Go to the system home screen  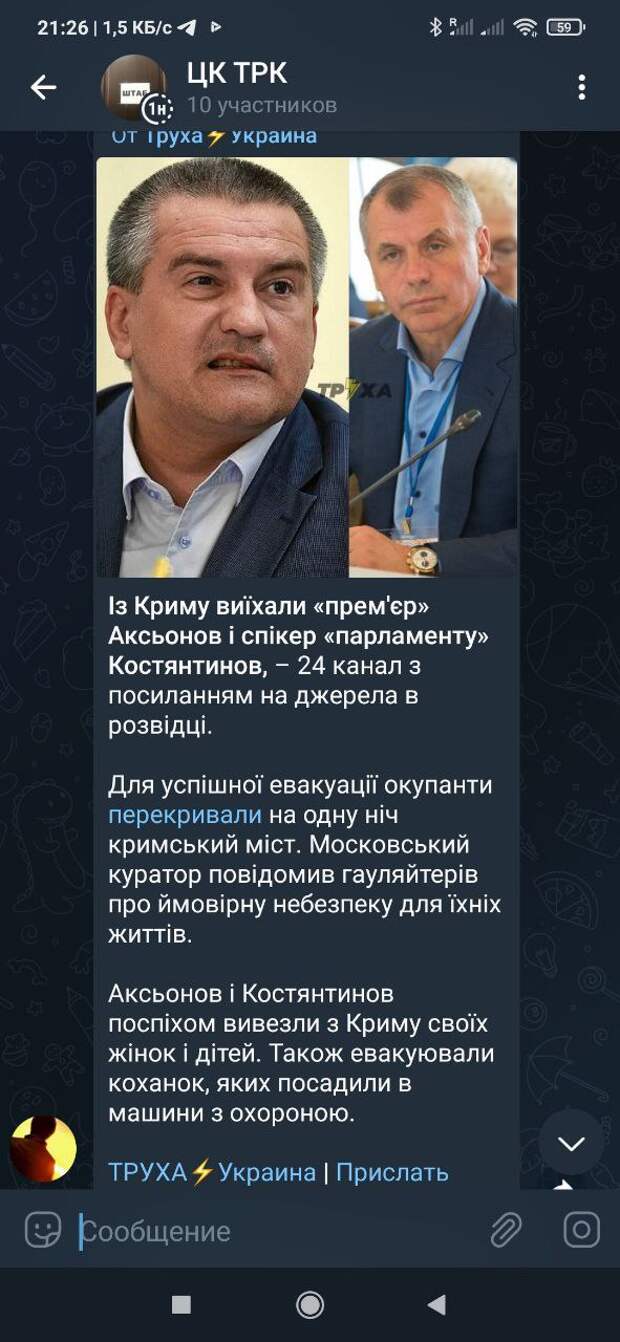(310, 1304)
